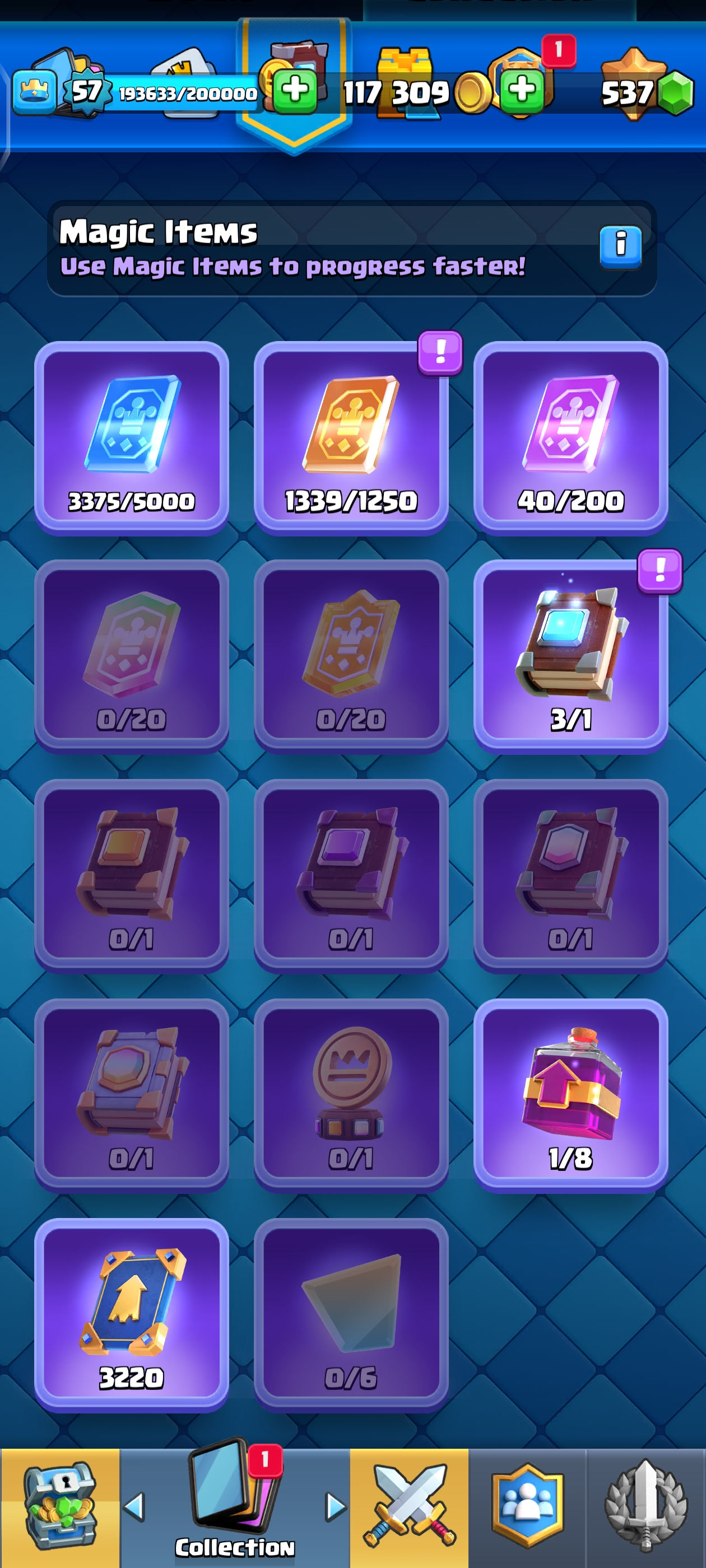The height and width of the screenshot is (1568, 706).
Task: Select the orange wild card tile 1339/1250
Action: (x=351, y=438)
